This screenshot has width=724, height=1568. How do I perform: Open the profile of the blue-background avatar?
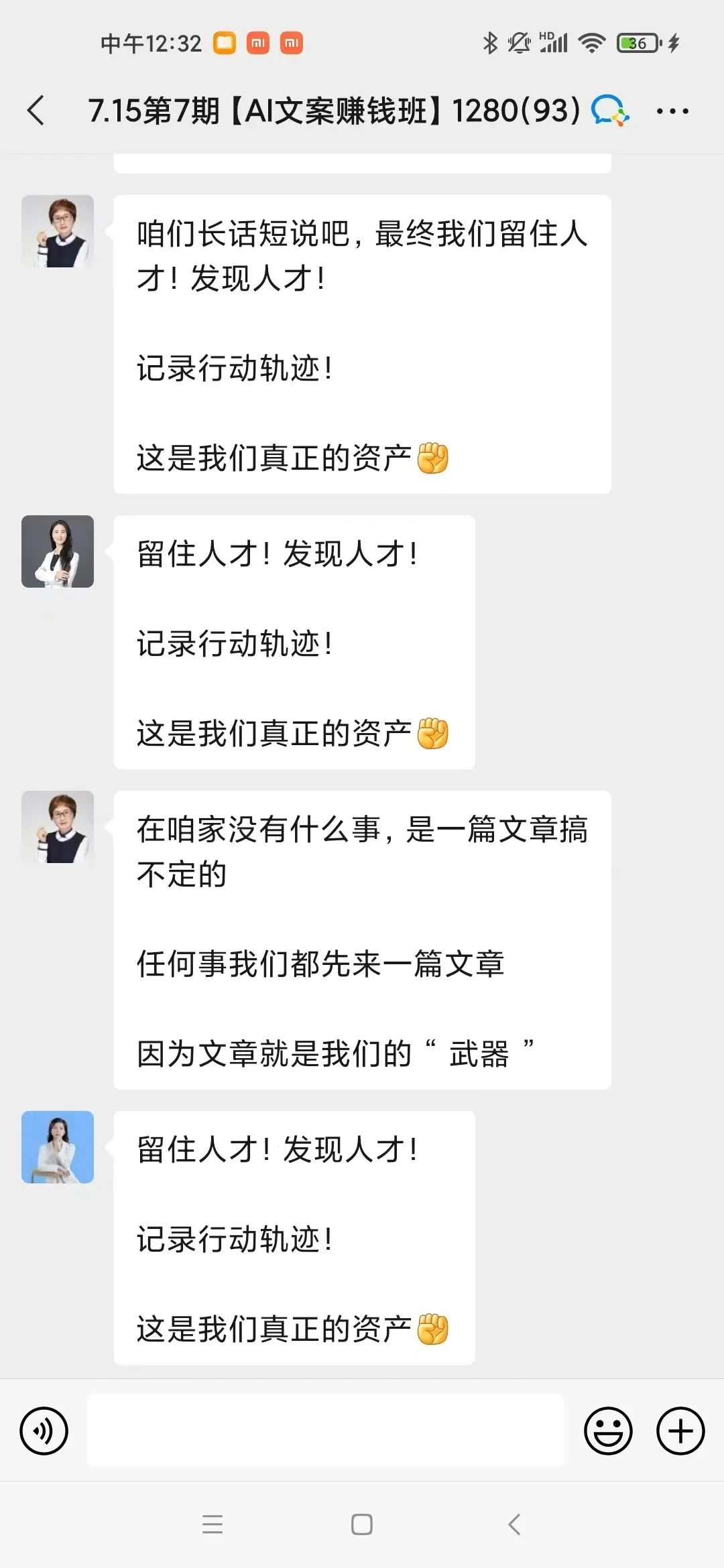(58, 1147)
